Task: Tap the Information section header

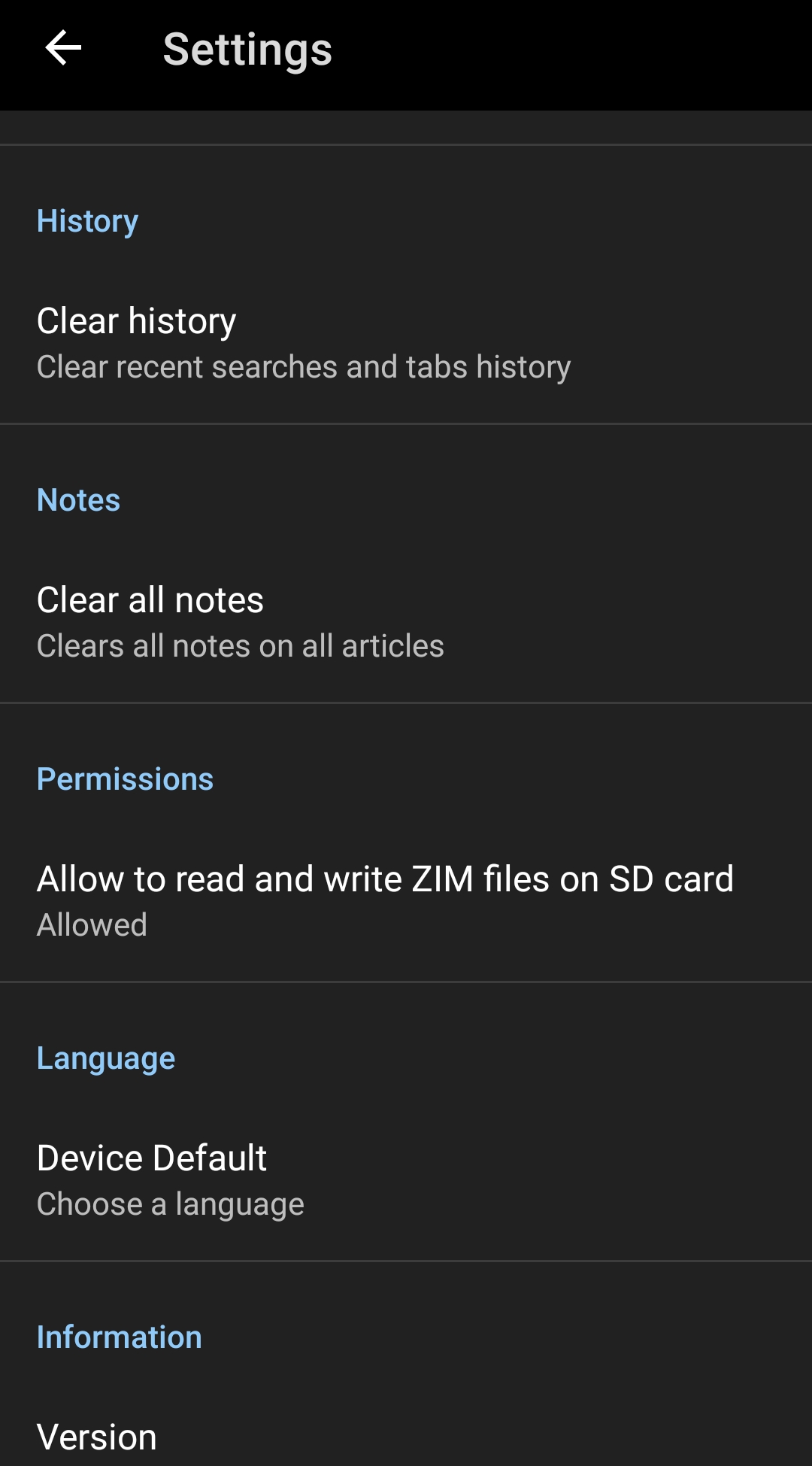Action: coord(120,1337)
